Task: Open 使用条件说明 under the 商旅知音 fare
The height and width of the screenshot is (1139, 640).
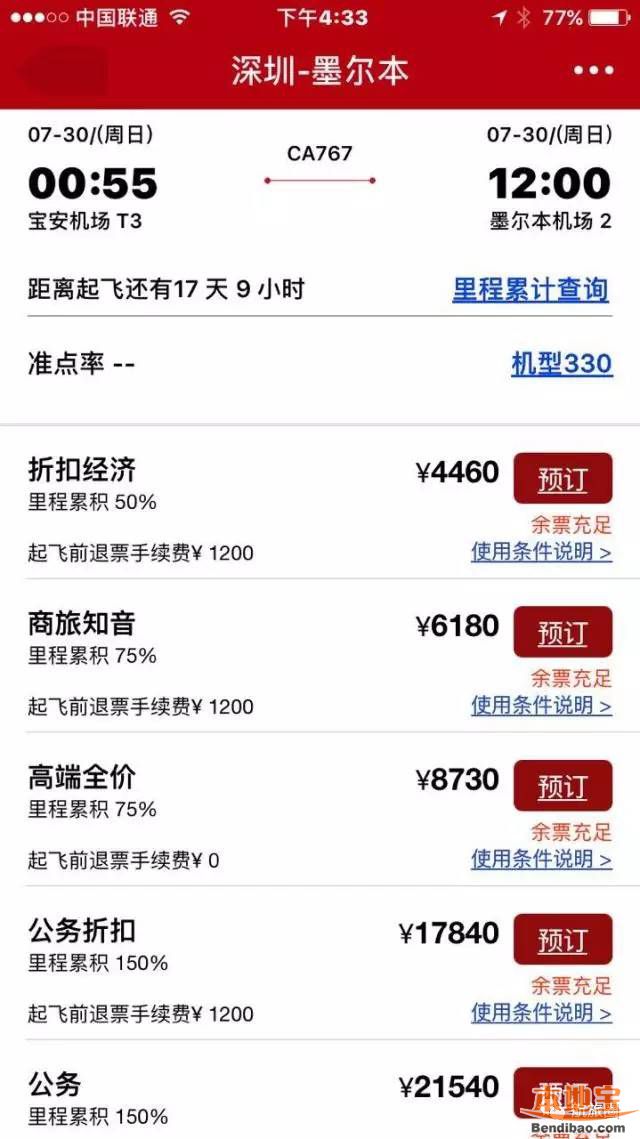Action: pyautogui.click(x=541, y=705)
